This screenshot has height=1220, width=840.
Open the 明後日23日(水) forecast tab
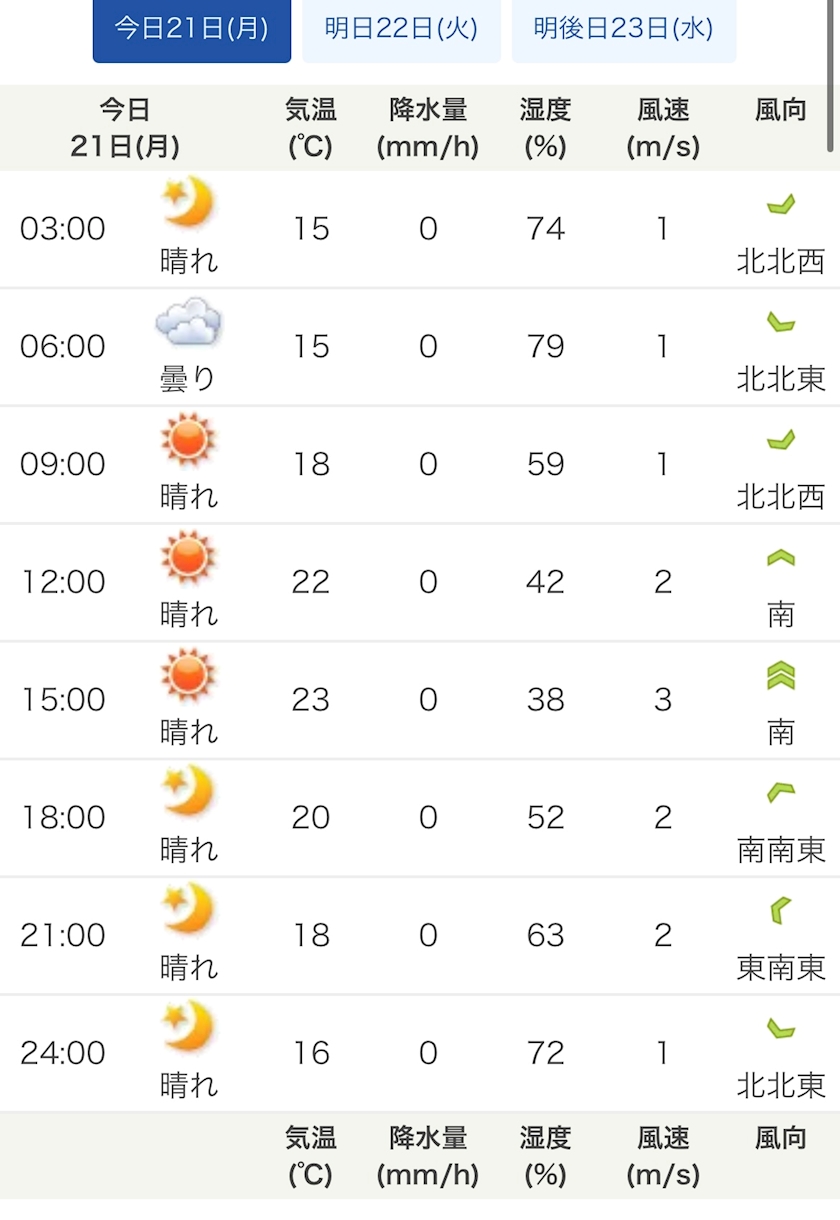click(x=623, y=29)
